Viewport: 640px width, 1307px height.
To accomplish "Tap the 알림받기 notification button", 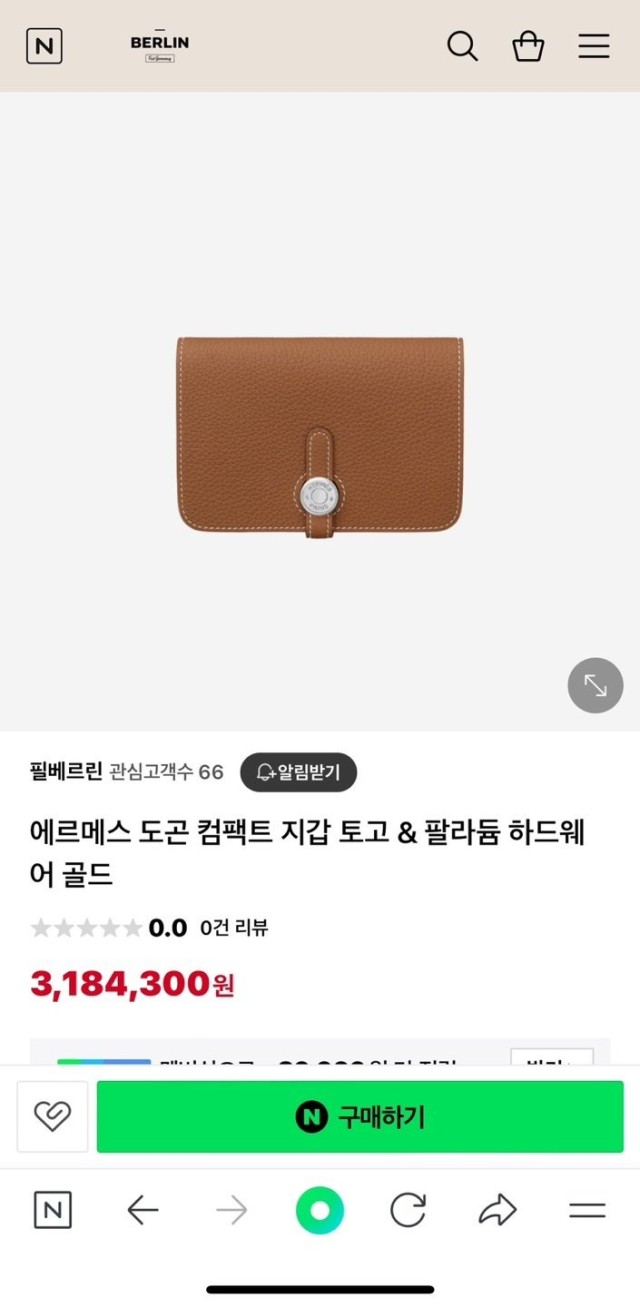I will (x=298, y=772).
